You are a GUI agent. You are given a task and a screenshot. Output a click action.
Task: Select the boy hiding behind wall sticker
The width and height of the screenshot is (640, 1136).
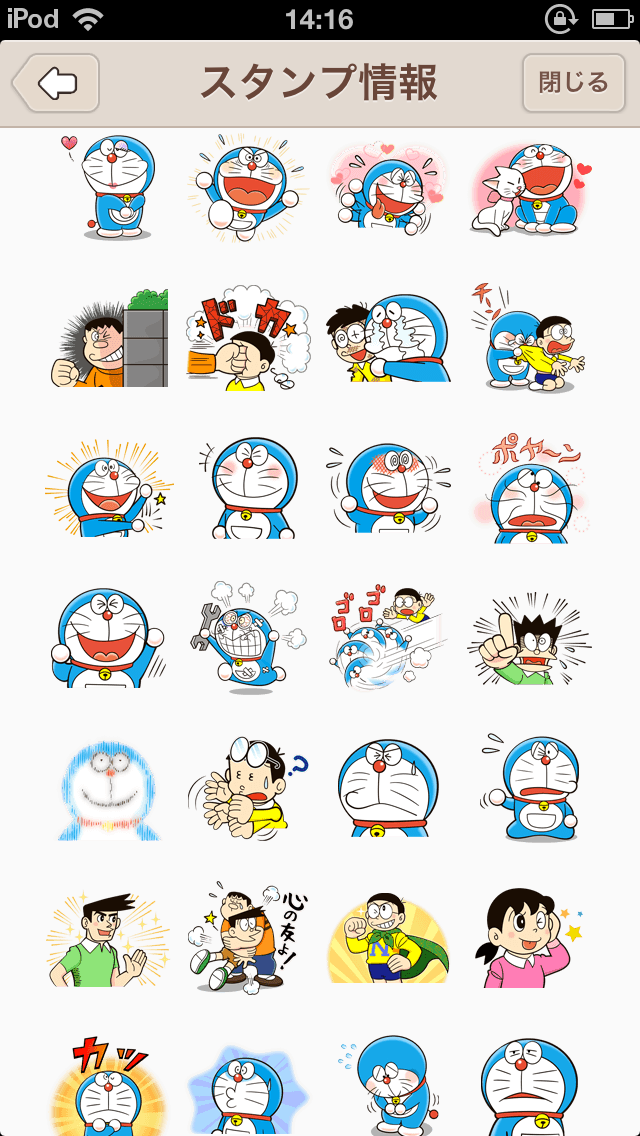pos(108,340)
